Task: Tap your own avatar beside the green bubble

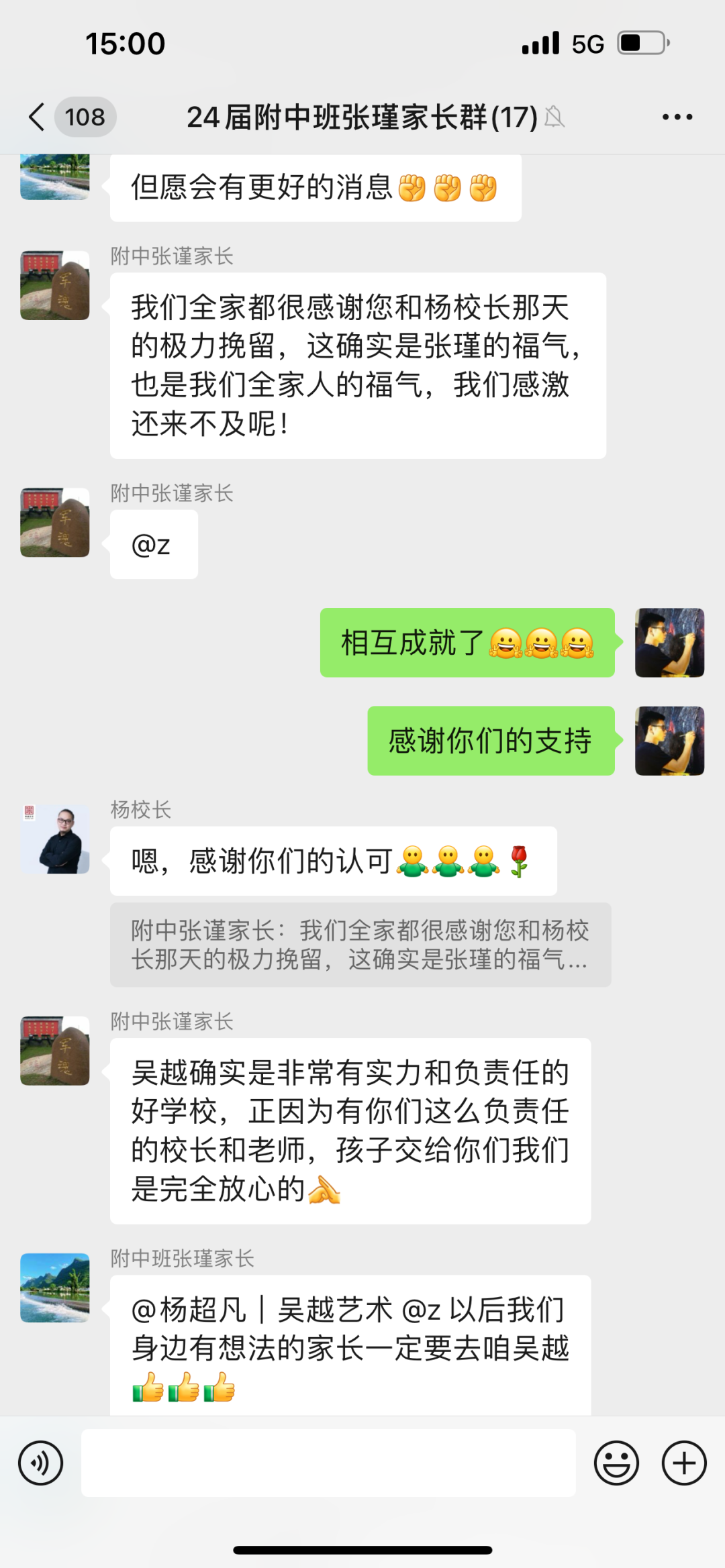Action: pyautogui.click(x=669, y=643)
